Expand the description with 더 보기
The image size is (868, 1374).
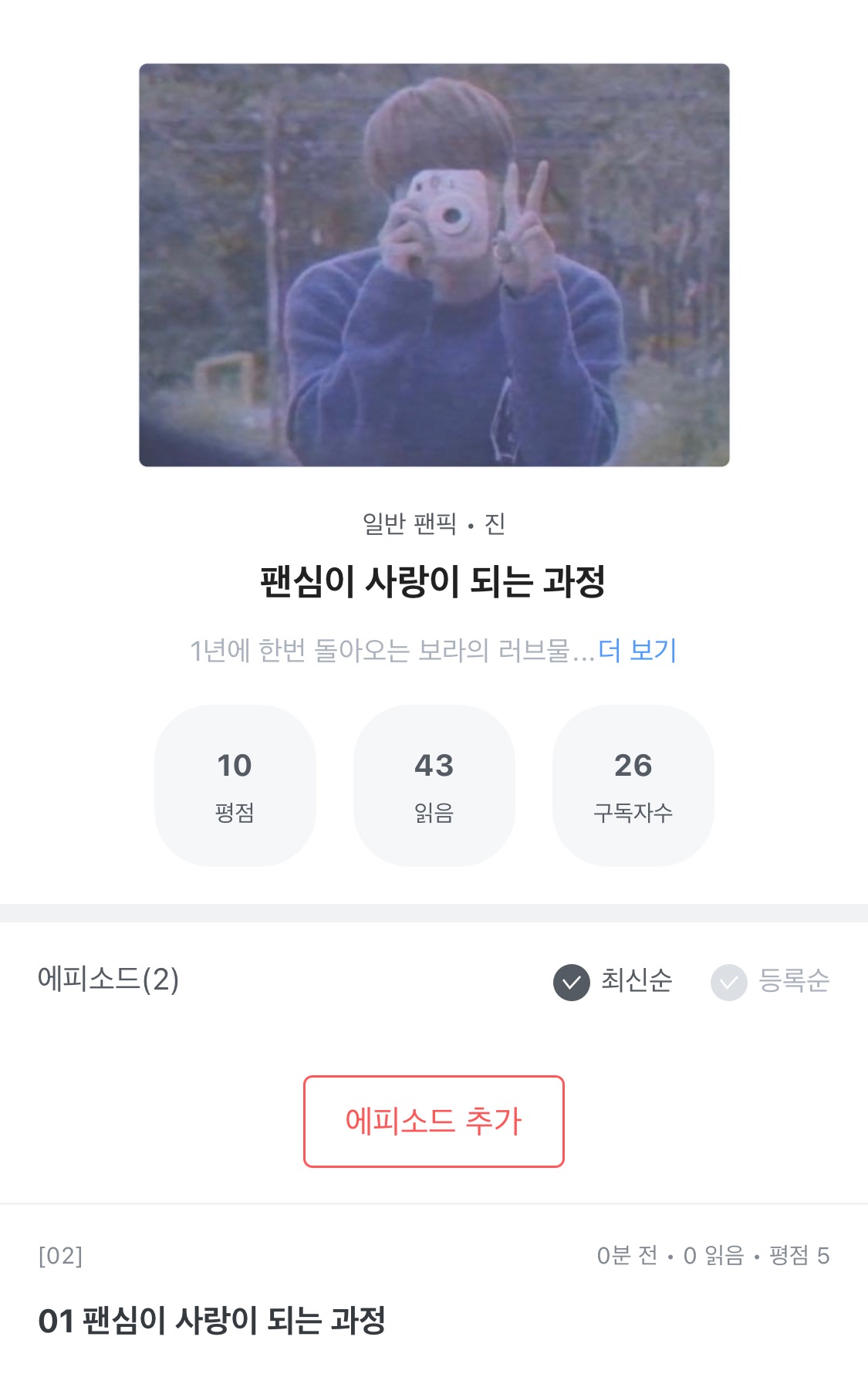tap(637, 651)
